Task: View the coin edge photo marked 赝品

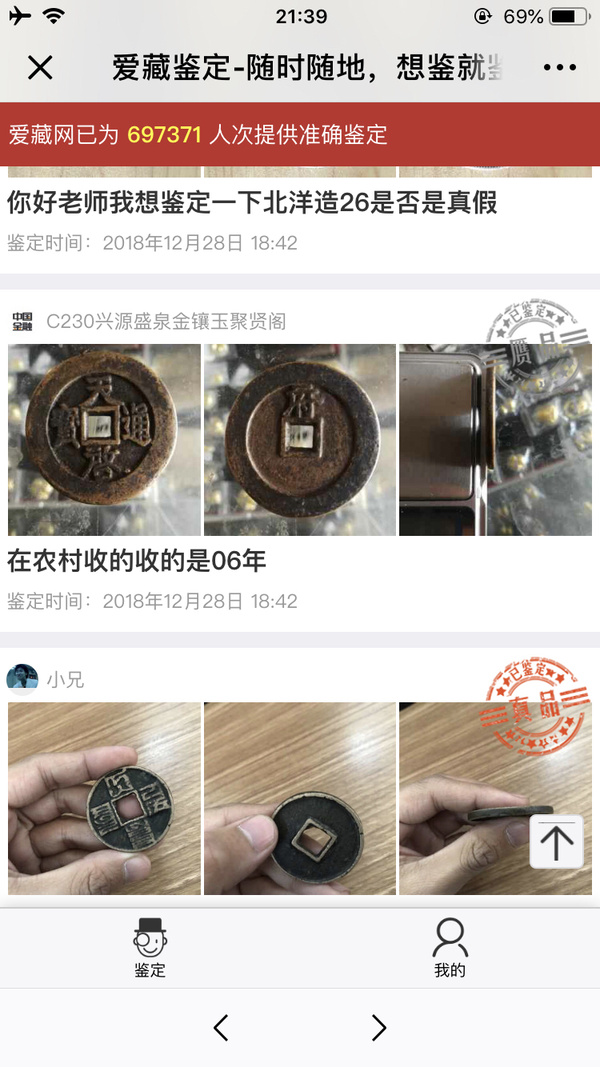Action: click(x=495, y=440)
